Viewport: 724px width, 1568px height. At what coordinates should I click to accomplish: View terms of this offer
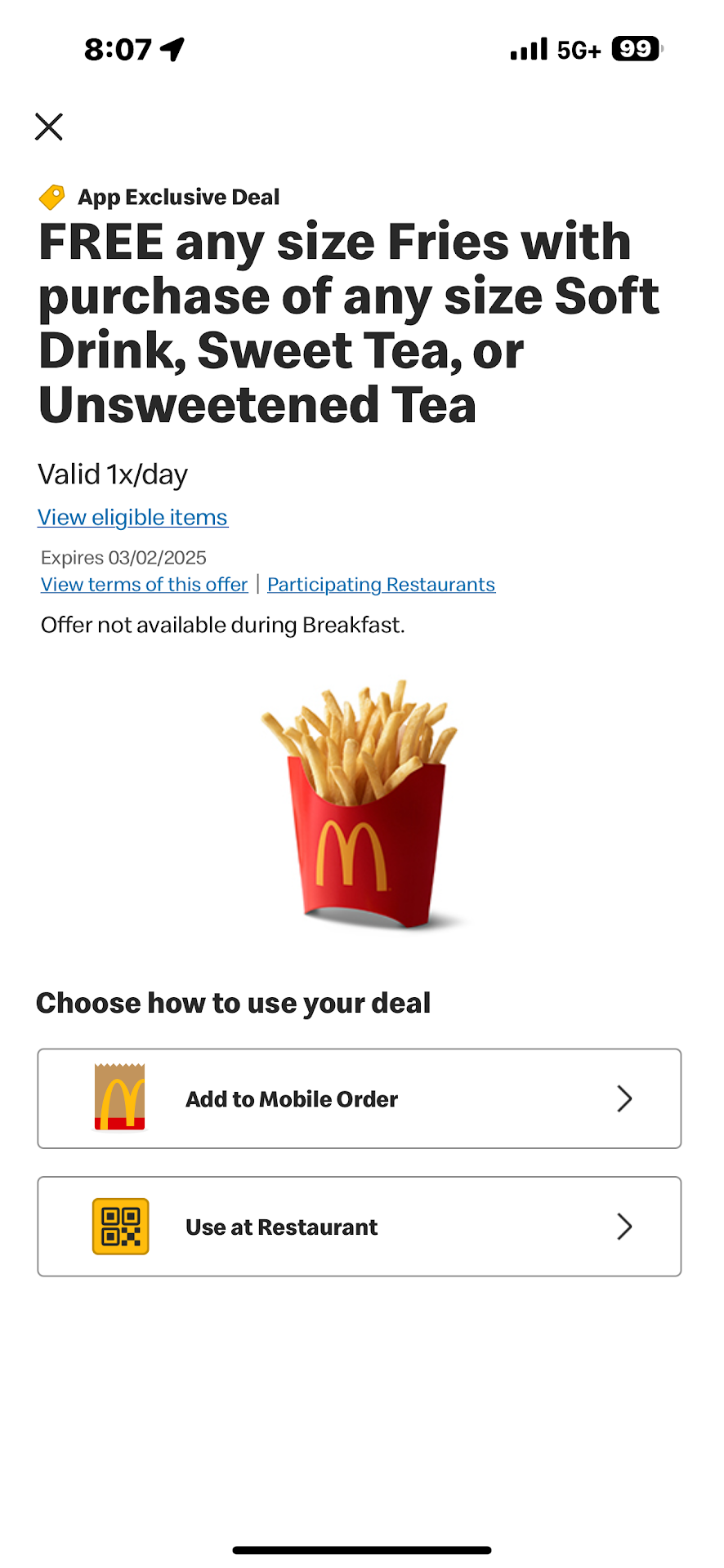coord(145,585)
